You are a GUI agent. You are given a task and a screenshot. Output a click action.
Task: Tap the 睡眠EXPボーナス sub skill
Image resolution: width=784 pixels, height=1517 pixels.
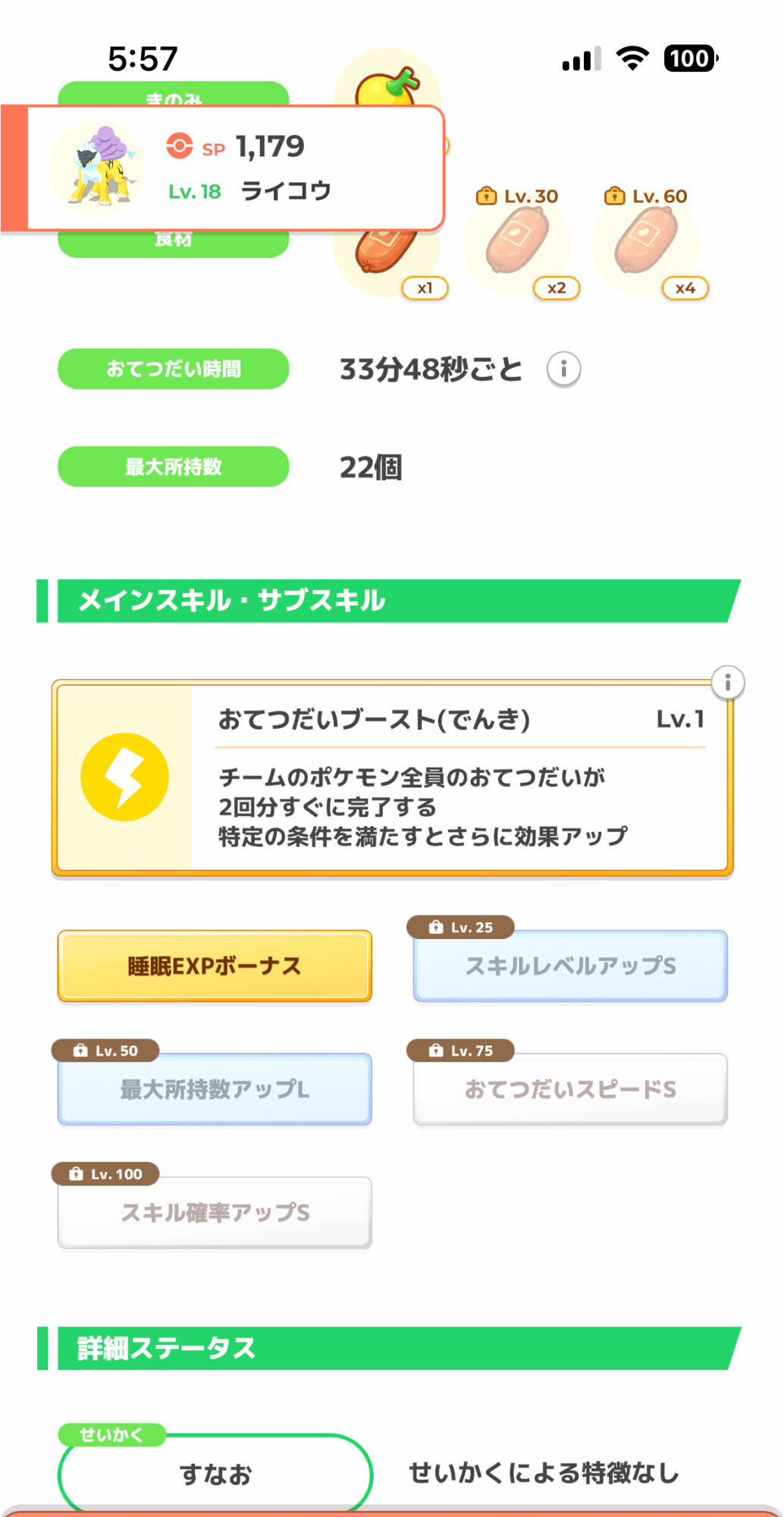215,966
